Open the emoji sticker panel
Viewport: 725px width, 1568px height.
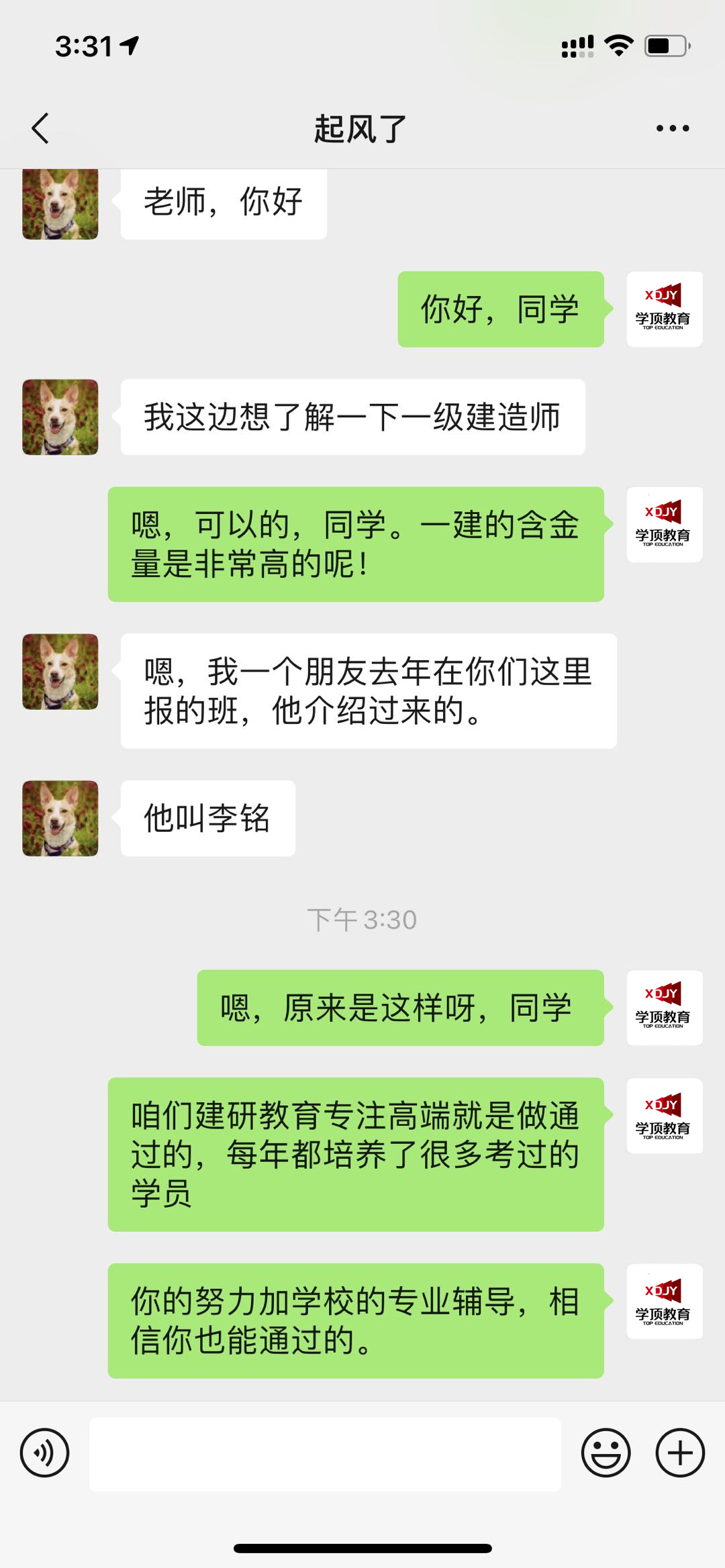606,1453
